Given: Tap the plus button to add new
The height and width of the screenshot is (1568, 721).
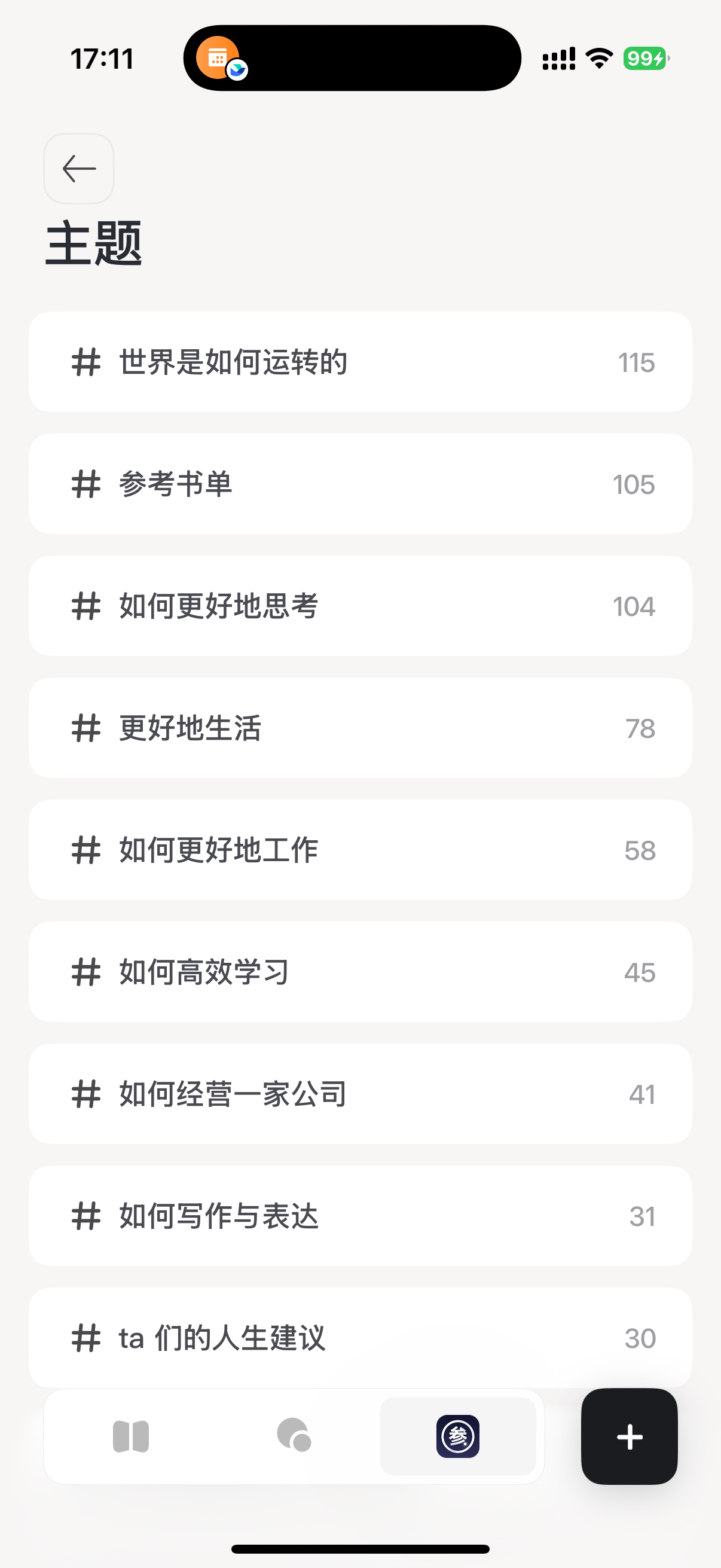Looking at the screenshot, I should 629,1436.
